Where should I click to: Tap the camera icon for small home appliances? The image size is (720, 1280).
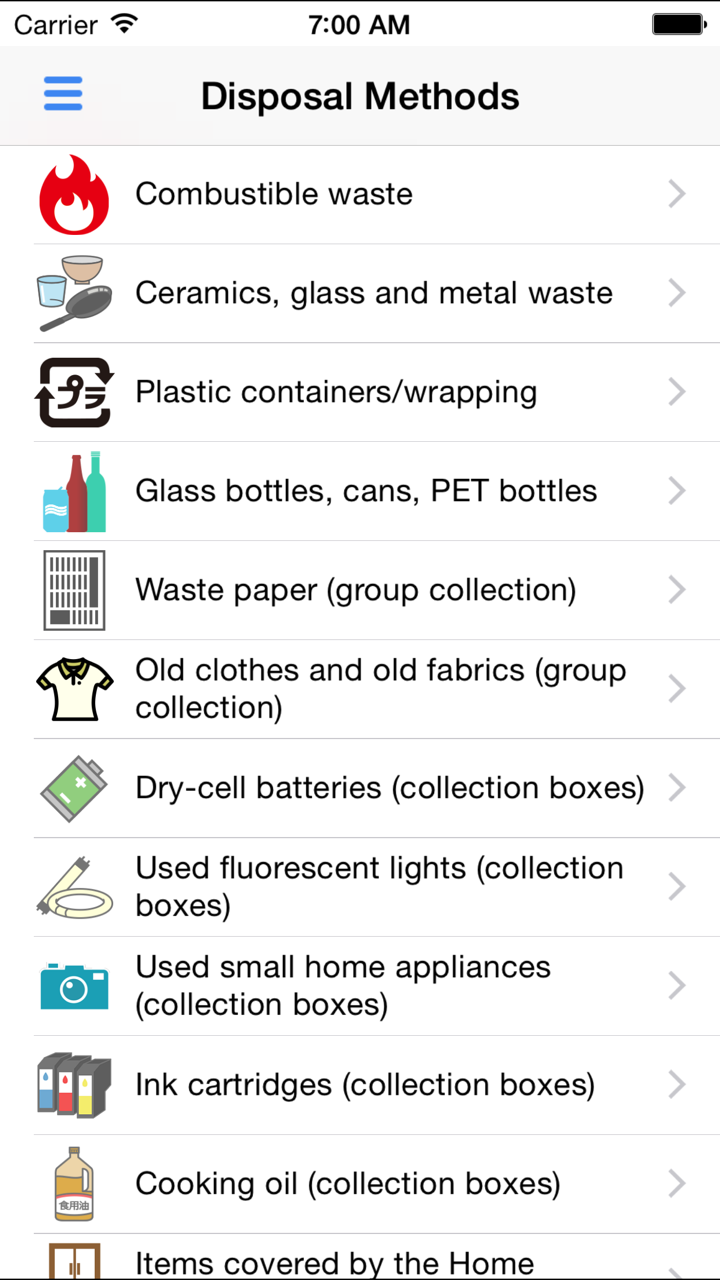(74, 985)
